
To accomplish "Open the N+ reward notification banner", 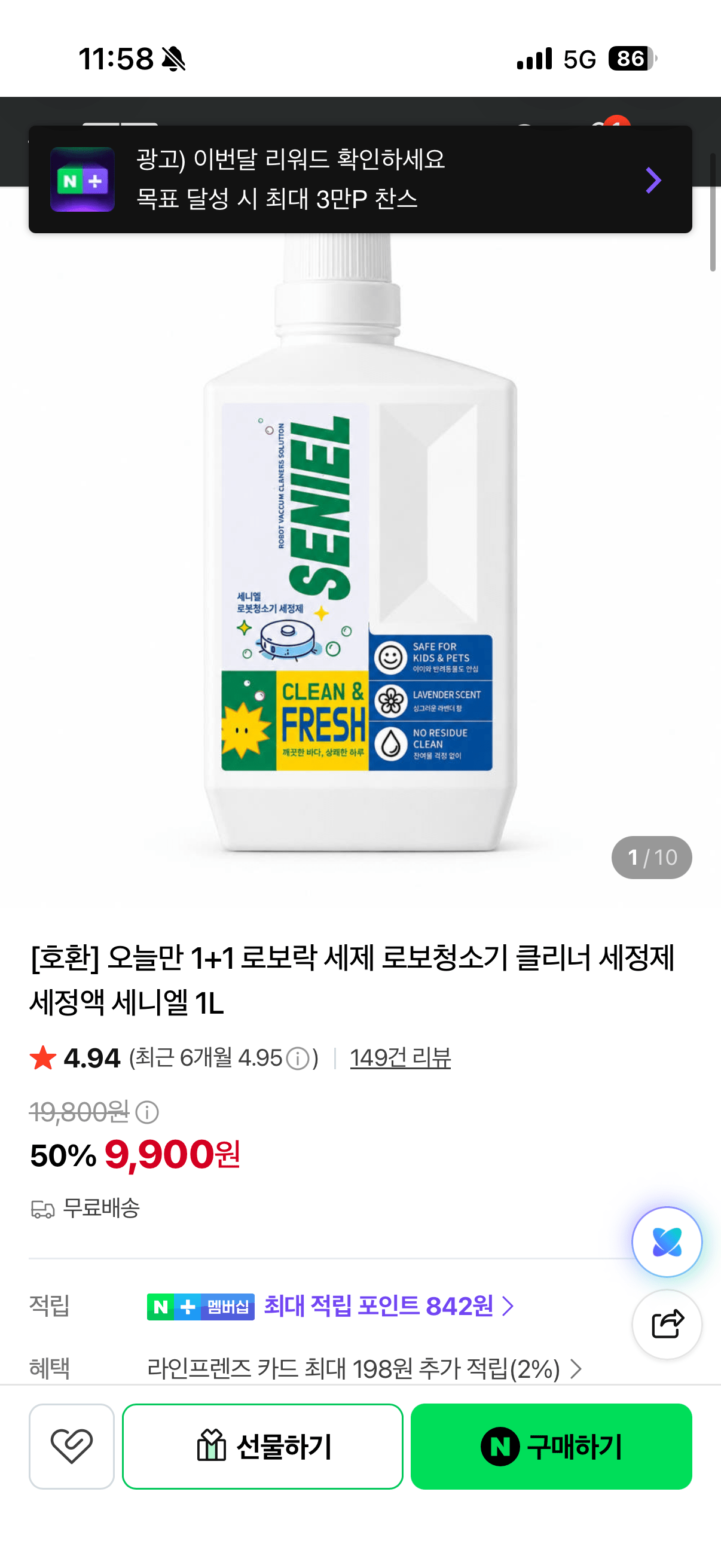I will [360, 179].
